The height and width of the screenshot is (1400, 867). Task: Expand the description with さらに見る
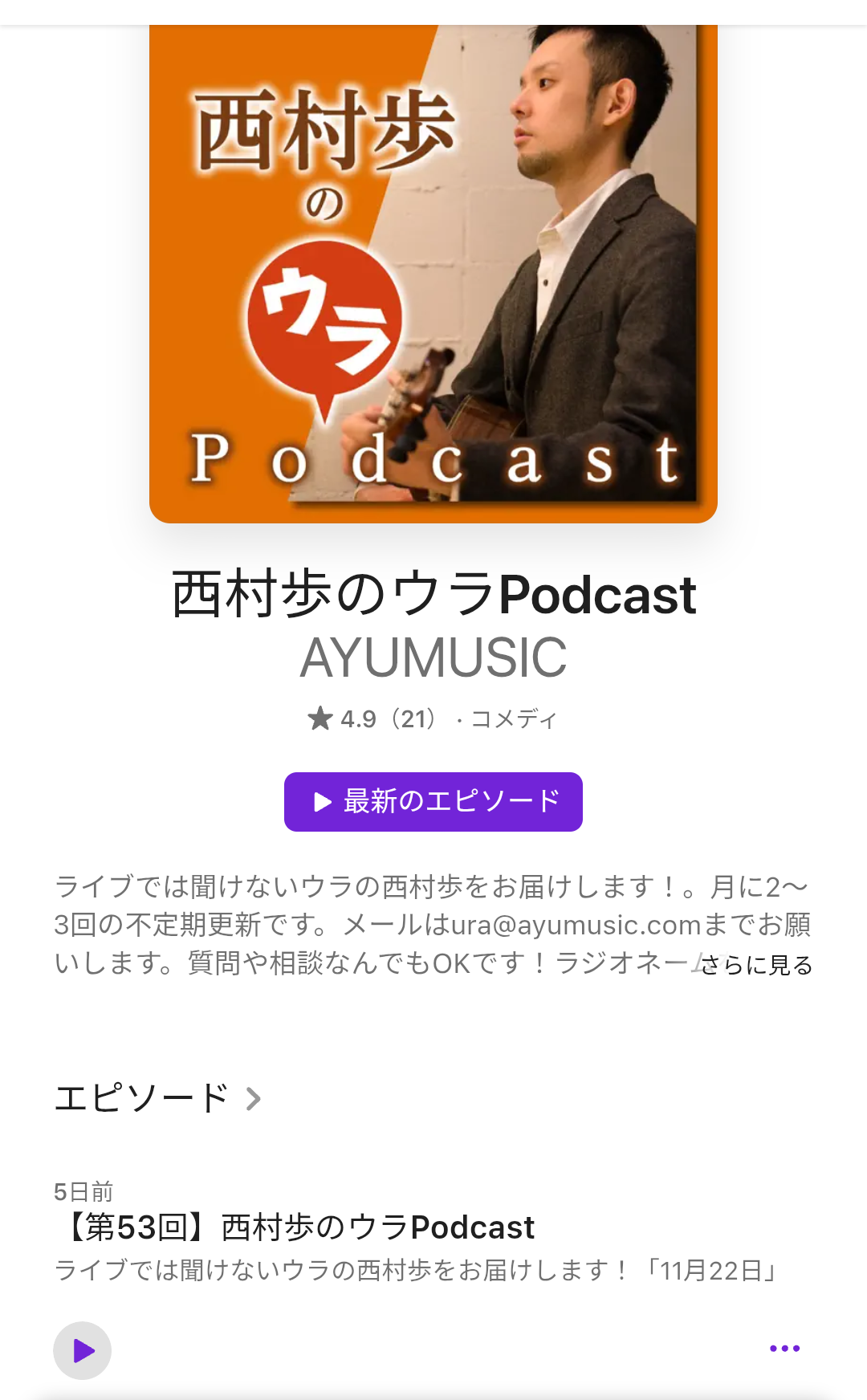[x=757, y=965]
